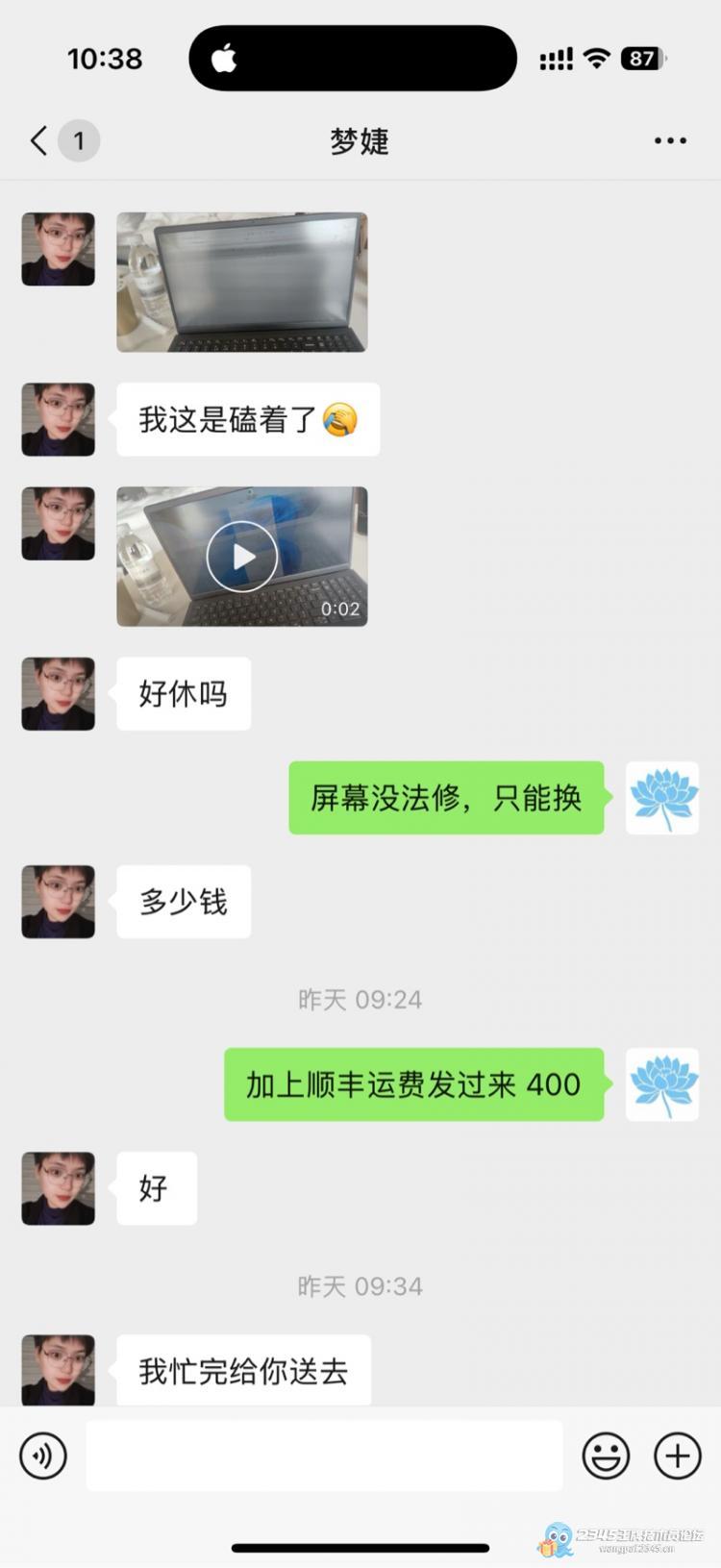Open the plus attachments menu
This screenshot has width=721, height=1568.
[678, 1456]
